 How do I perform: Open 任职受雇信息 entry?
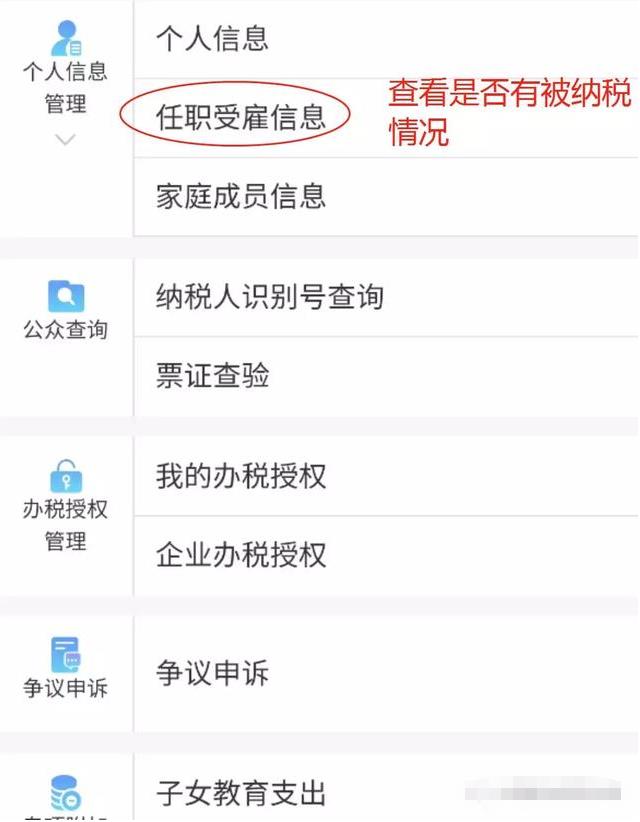click(240, 117)
